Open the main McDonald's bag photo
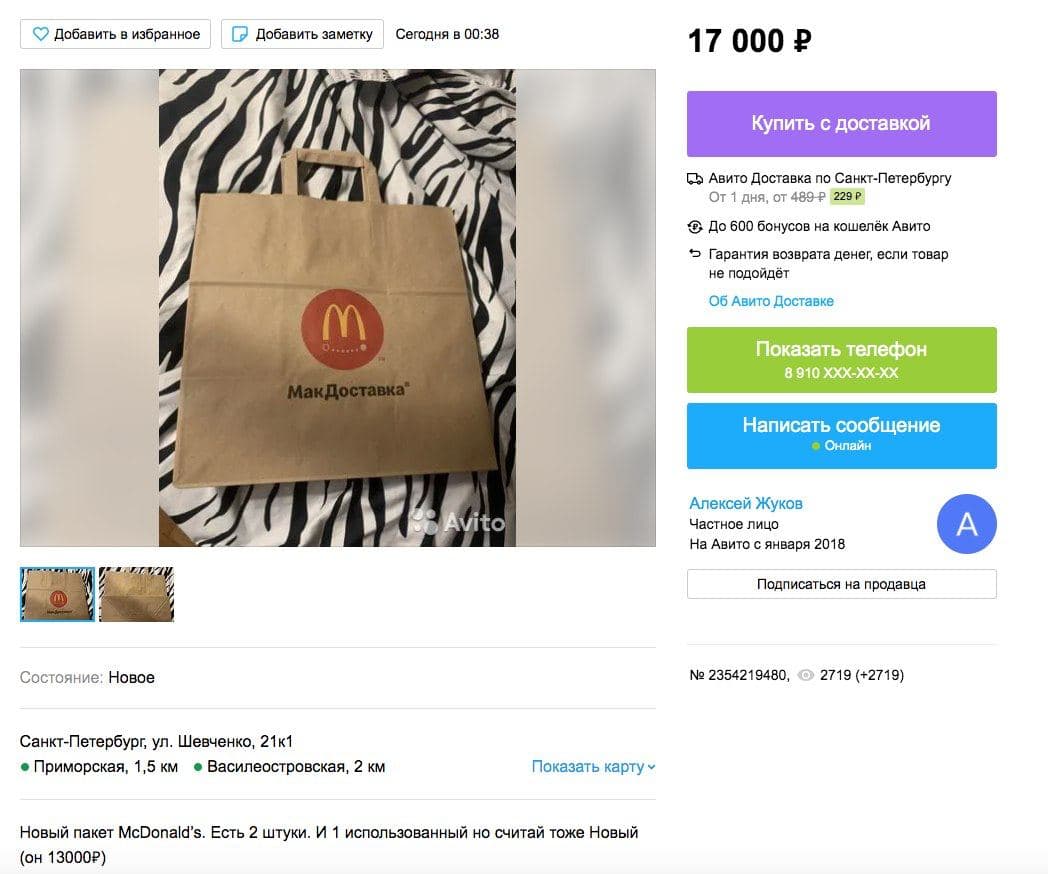 [x=337, y=308]
